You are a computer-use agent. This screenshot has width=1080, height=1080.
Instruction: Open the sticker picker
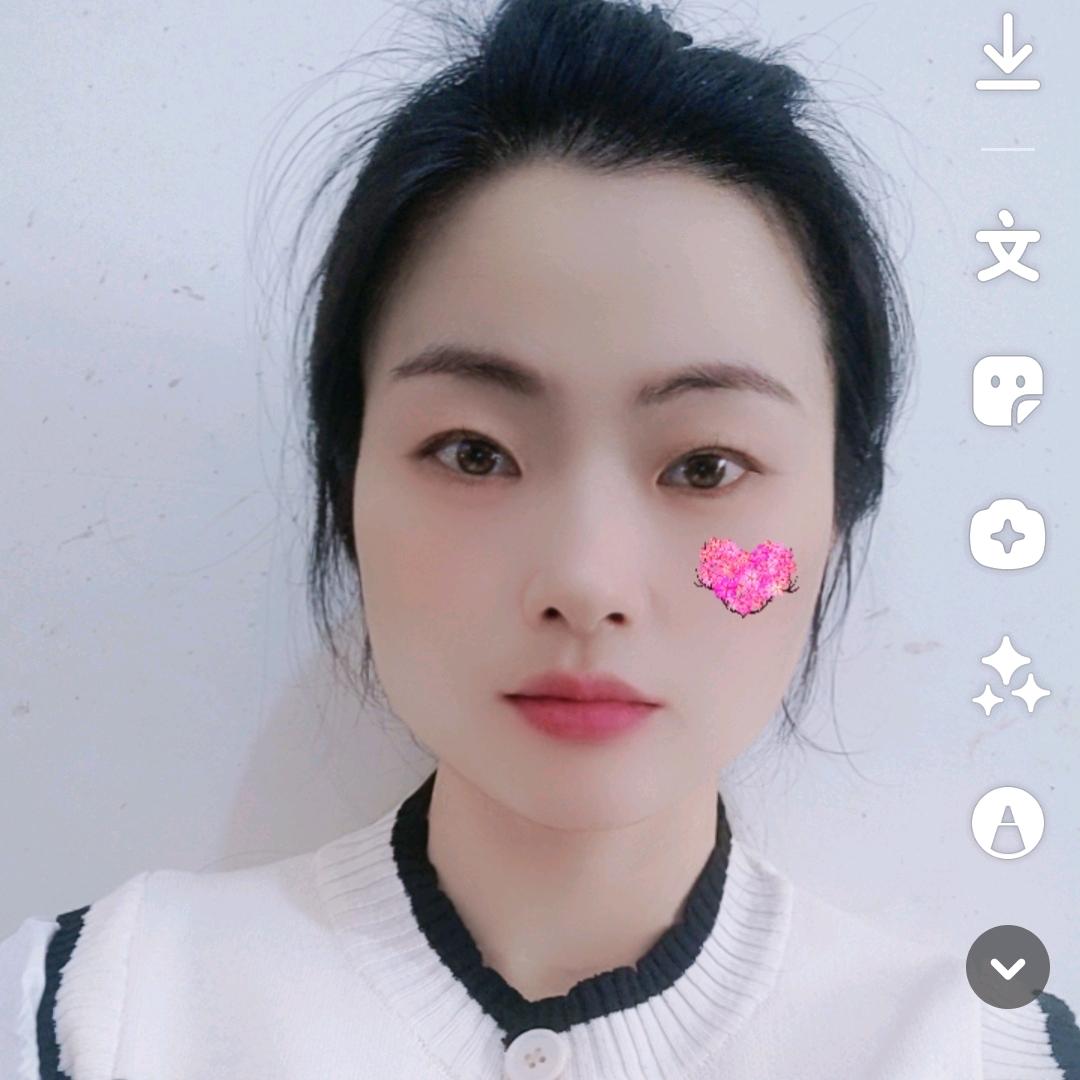[1008, 391]
